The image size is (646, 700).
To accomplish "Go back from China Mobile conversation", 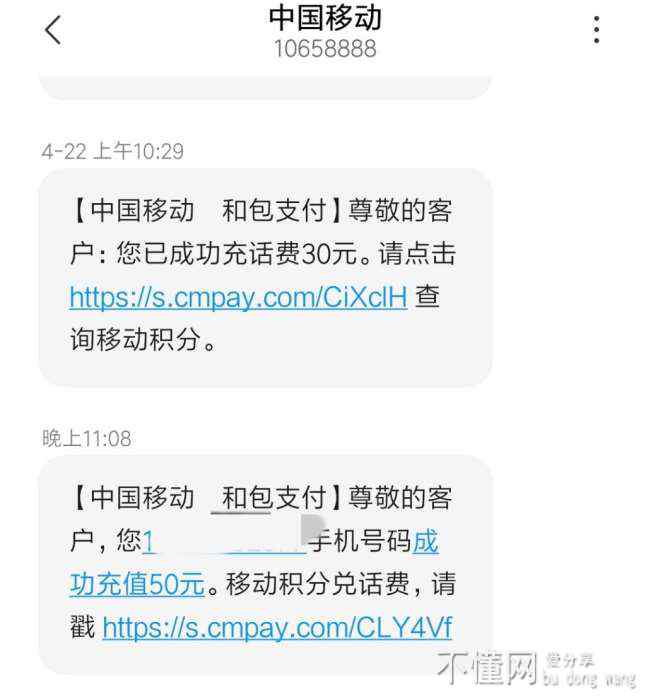I will click(53, 30).
